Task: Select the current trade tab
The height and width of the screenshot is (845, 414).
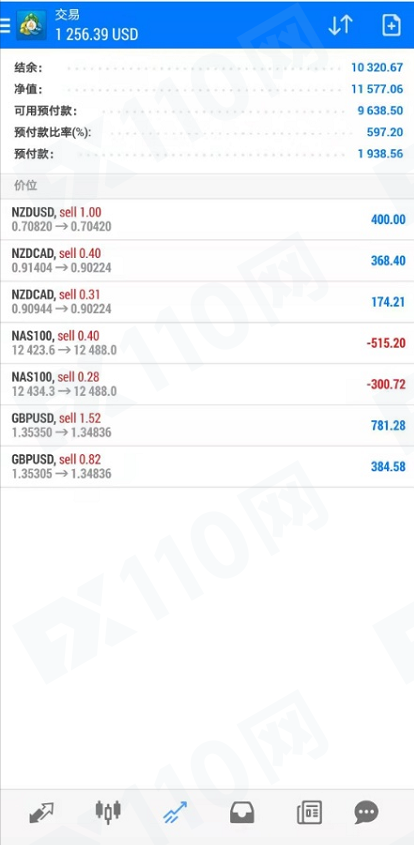Action: [175, 812]
